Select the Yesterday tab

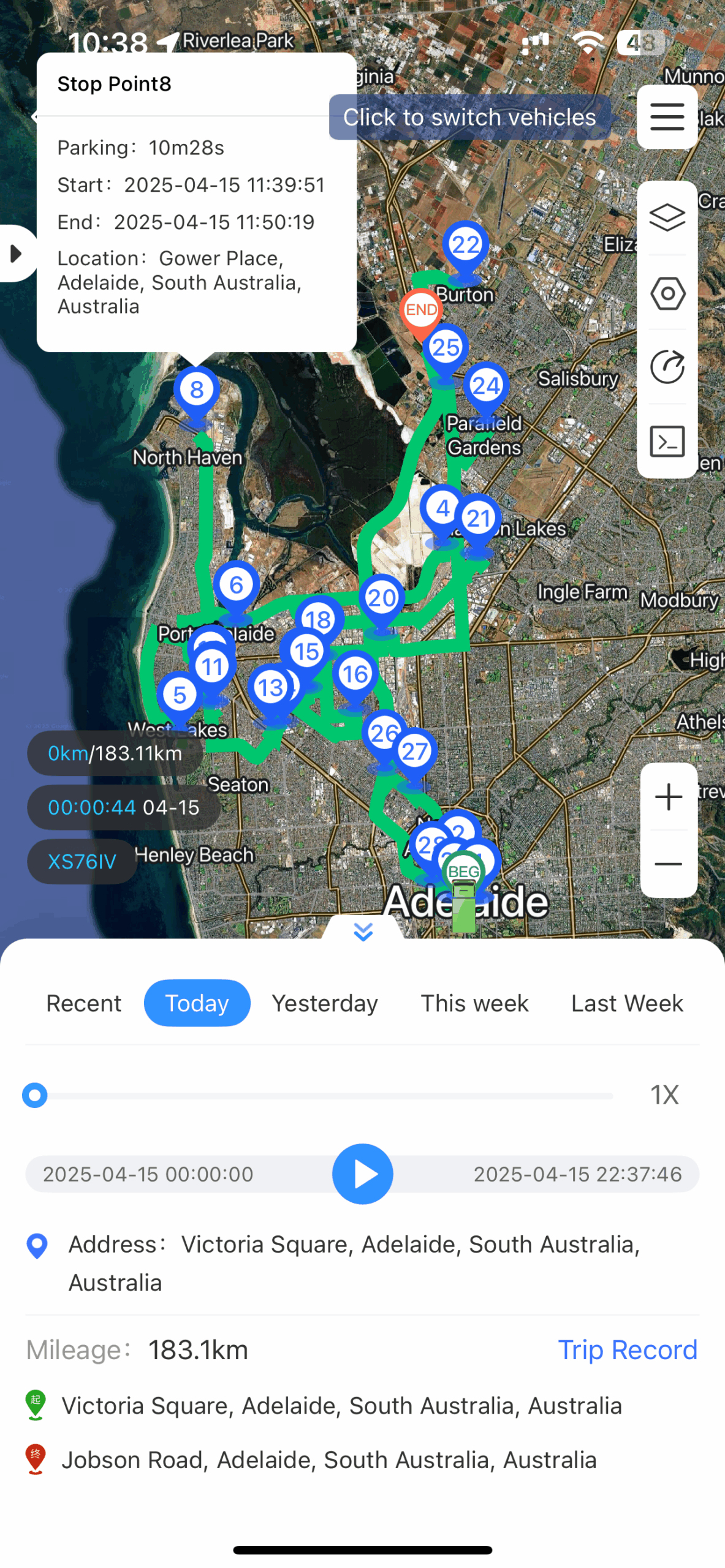point(324,1003)
